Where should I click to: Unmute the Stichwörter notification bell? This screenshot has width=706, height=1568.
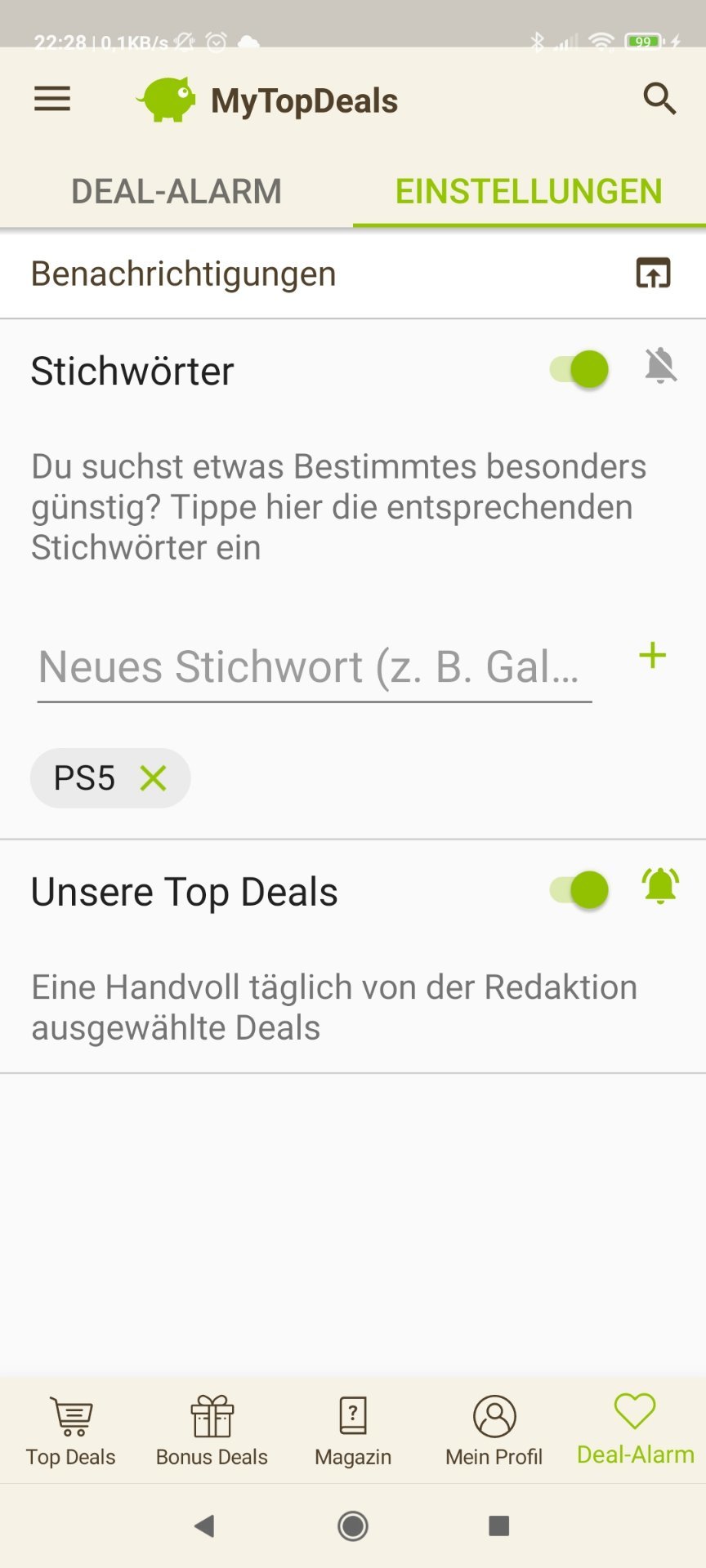tap(660, 366)
